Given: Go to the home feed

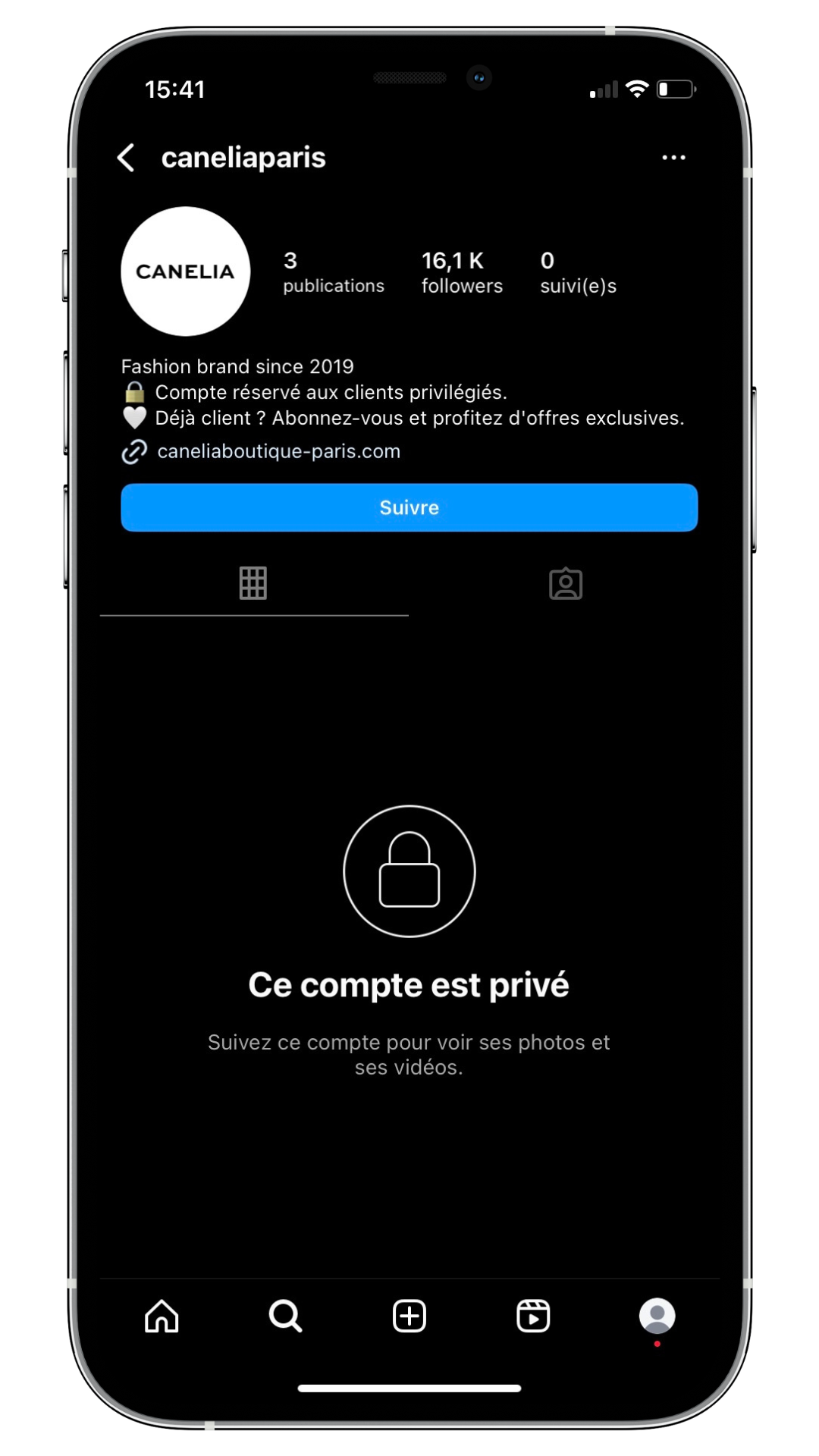Looking at the screenshot, I should (162, 1316).
